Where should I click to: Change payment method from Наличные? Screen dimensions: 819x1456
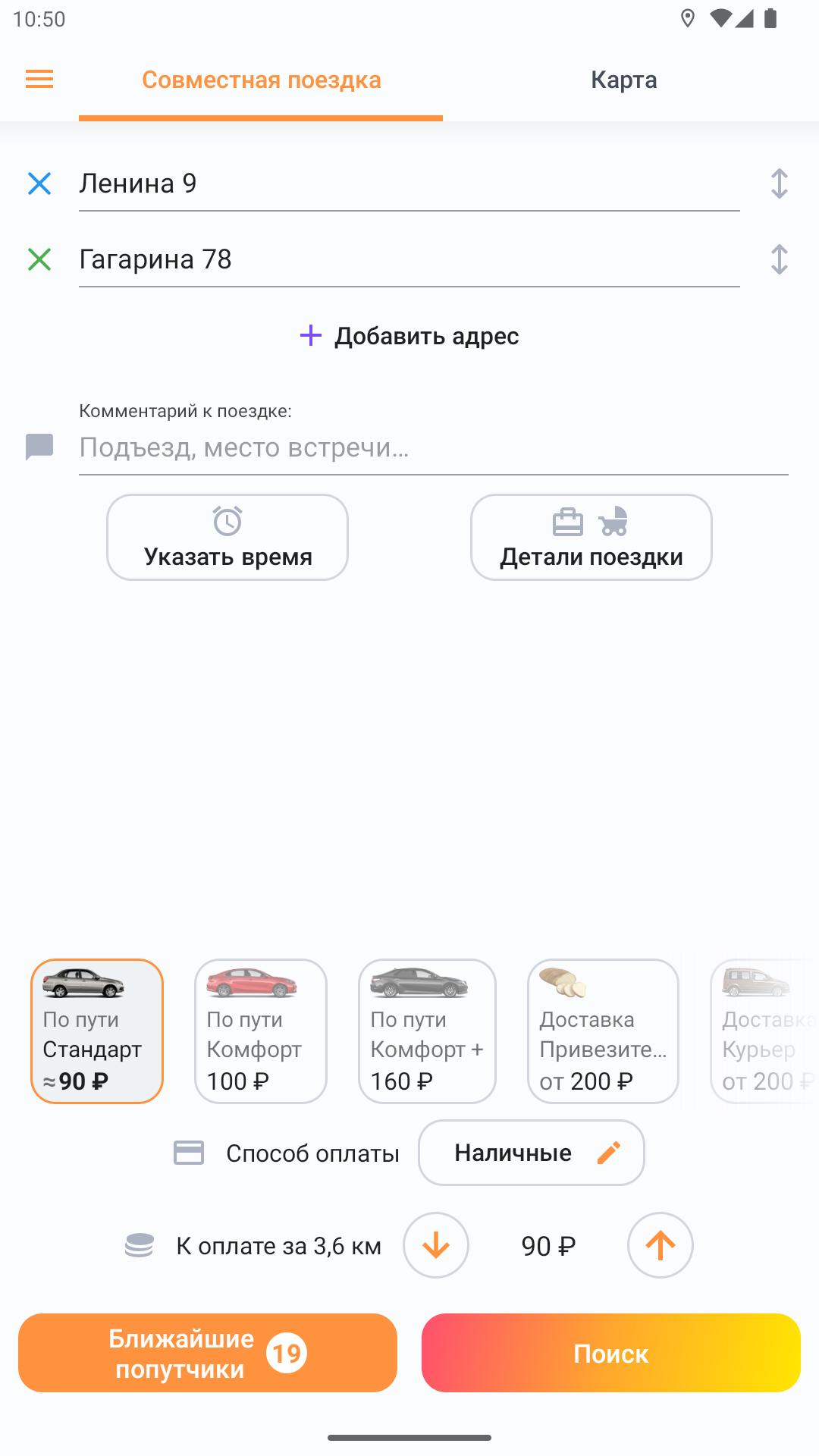(532, 1153)
